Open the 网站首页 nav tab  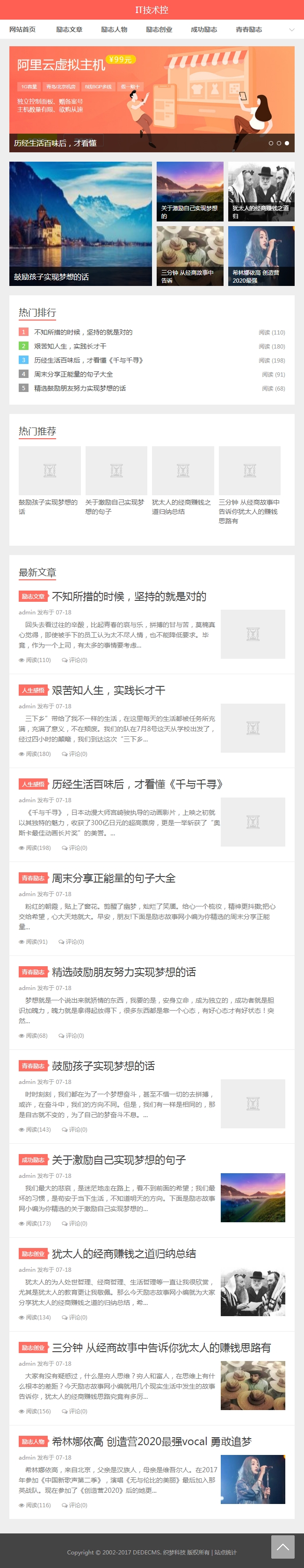point(22,29)
